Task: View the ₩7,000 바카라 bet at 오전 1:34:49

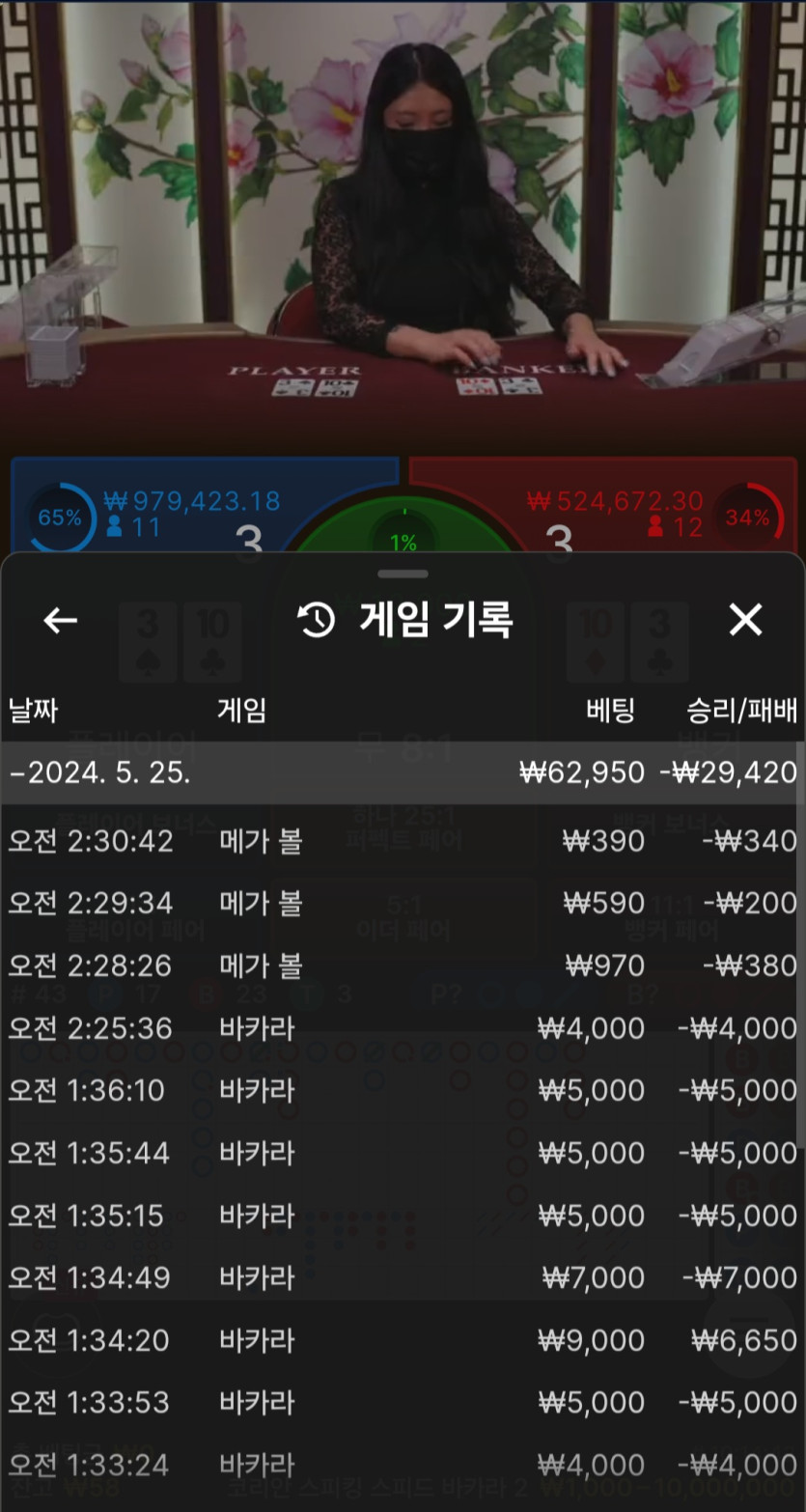Action: (x=403, y=1278)
